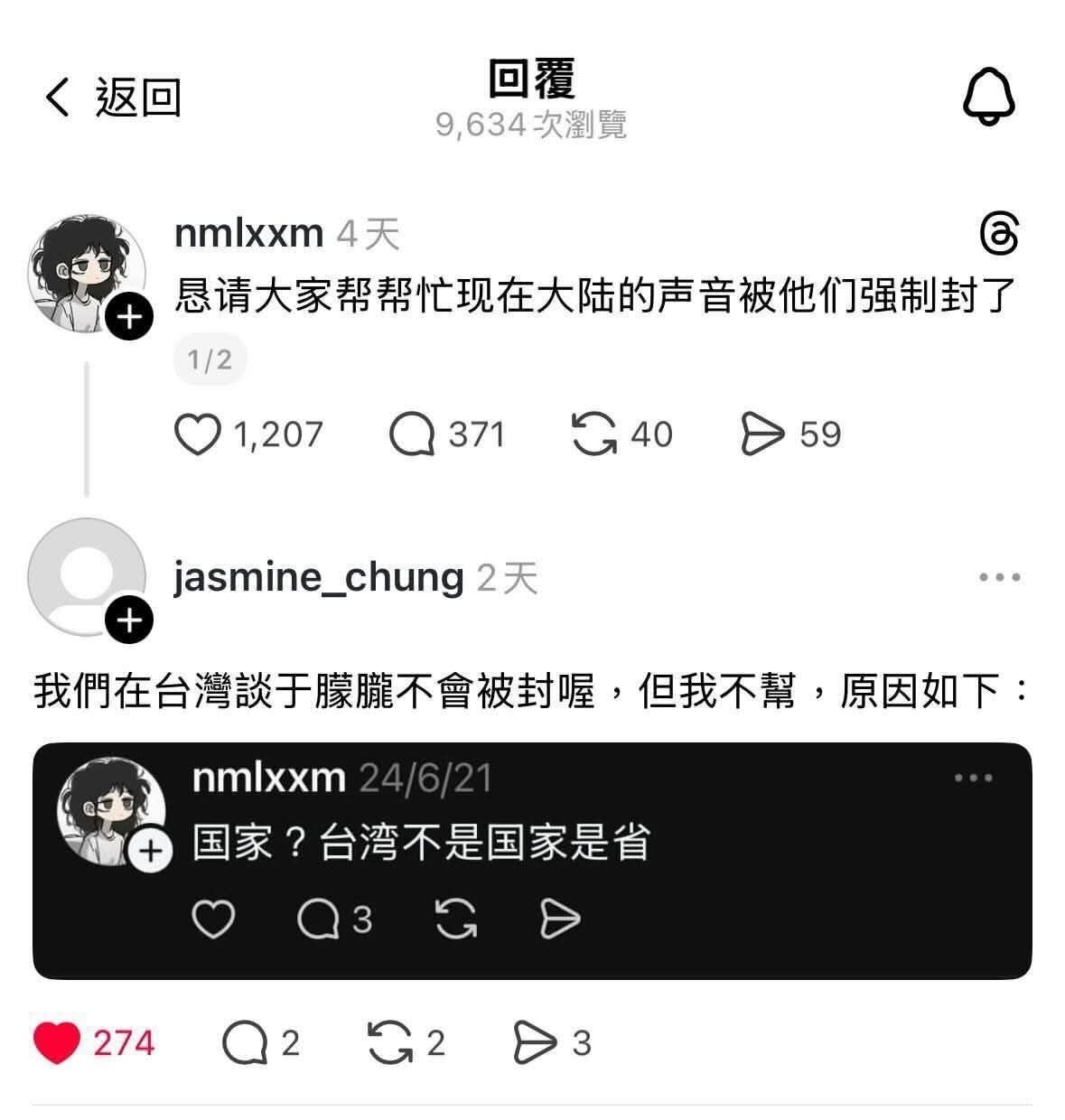
Task: Open jasmine_chung's profile username
Action: (x=318, y=577)
